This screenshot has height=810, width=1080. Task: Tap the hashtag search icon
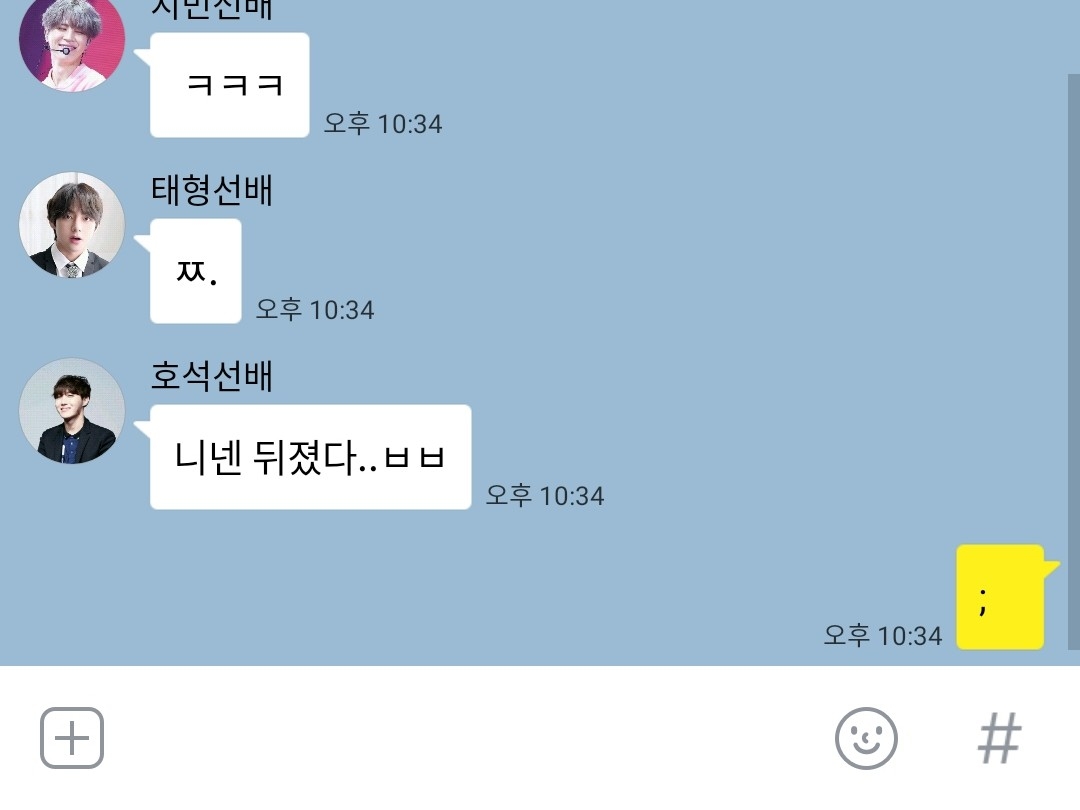pos(999,739)
